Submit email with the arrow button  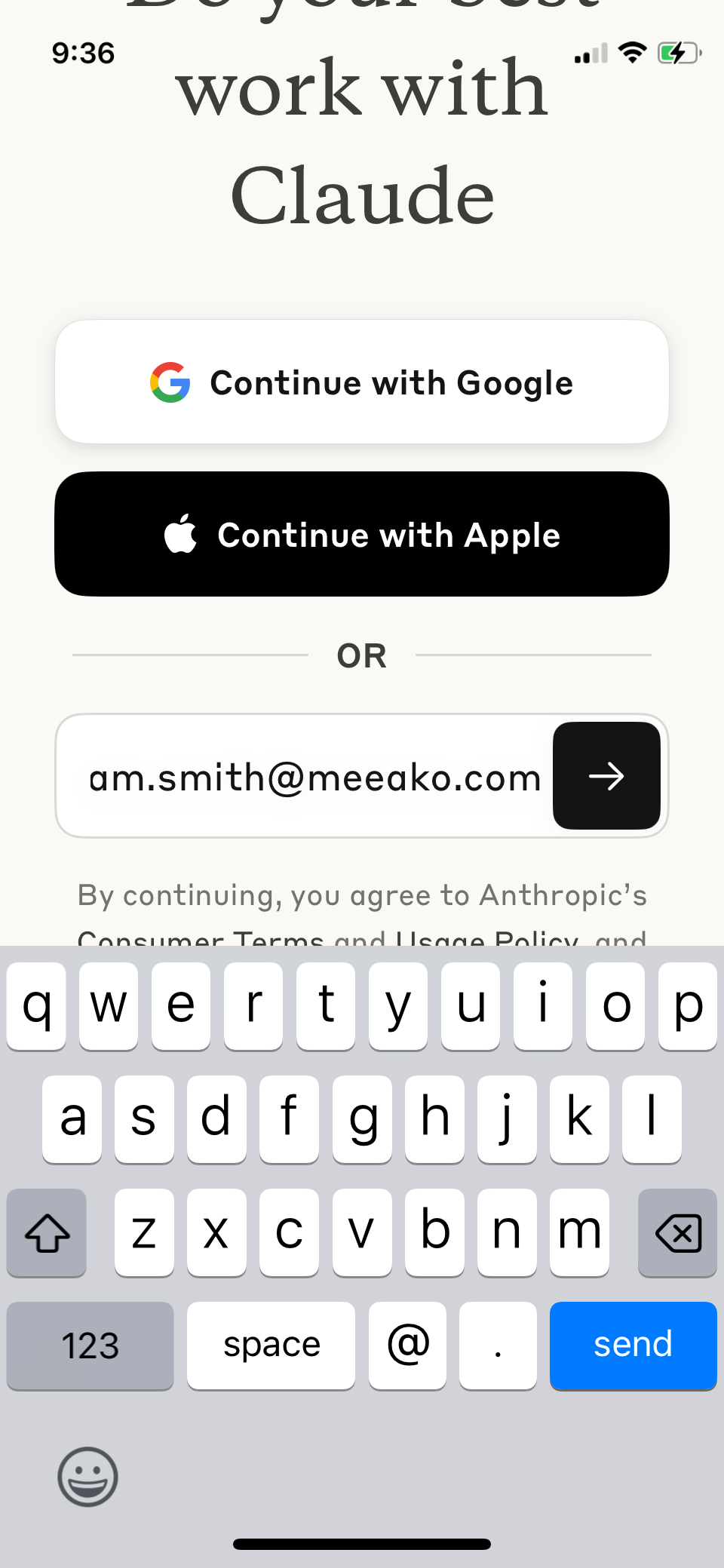point(606,775)
